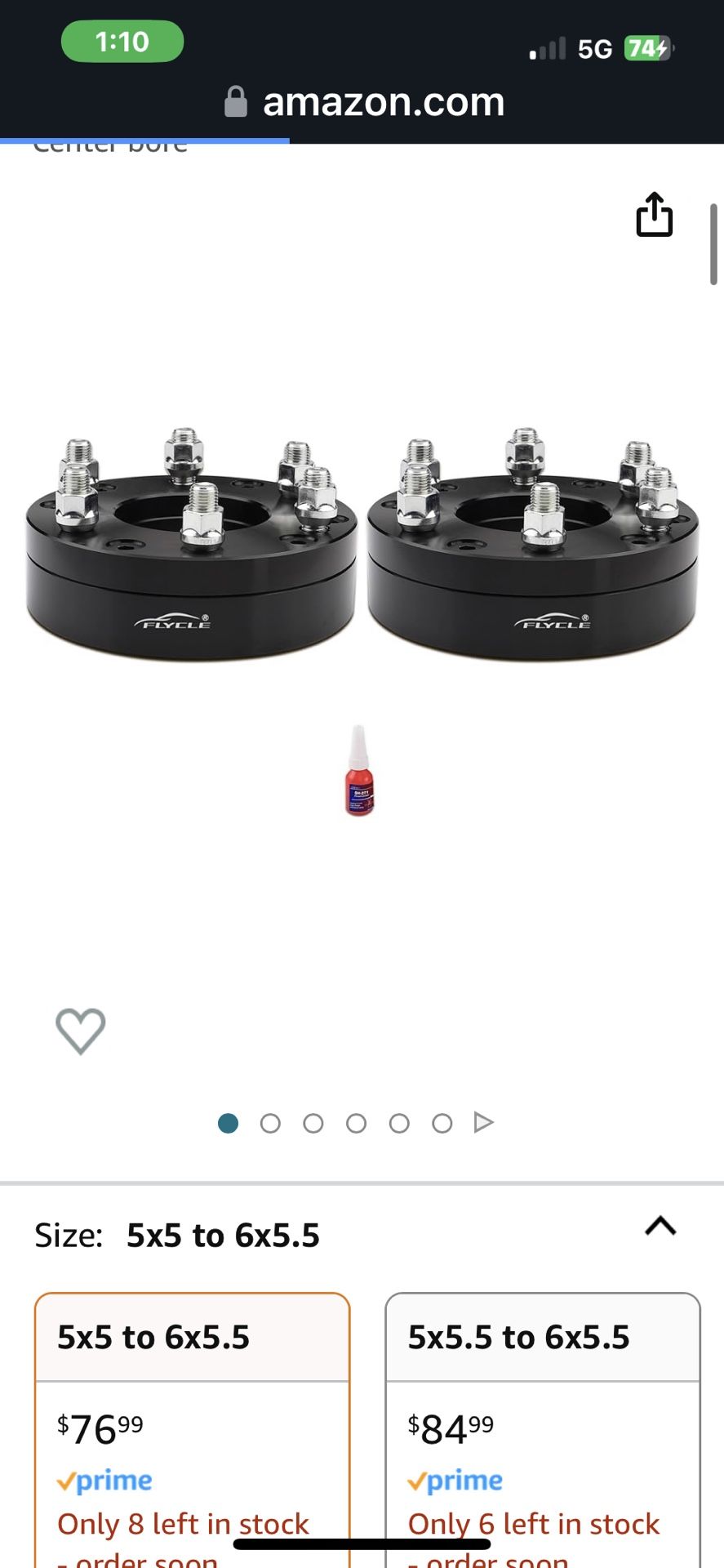Open the wheel adapter product image
Image resolution: width=724 pixels, height=1568 pixels.
click(362, 572)
